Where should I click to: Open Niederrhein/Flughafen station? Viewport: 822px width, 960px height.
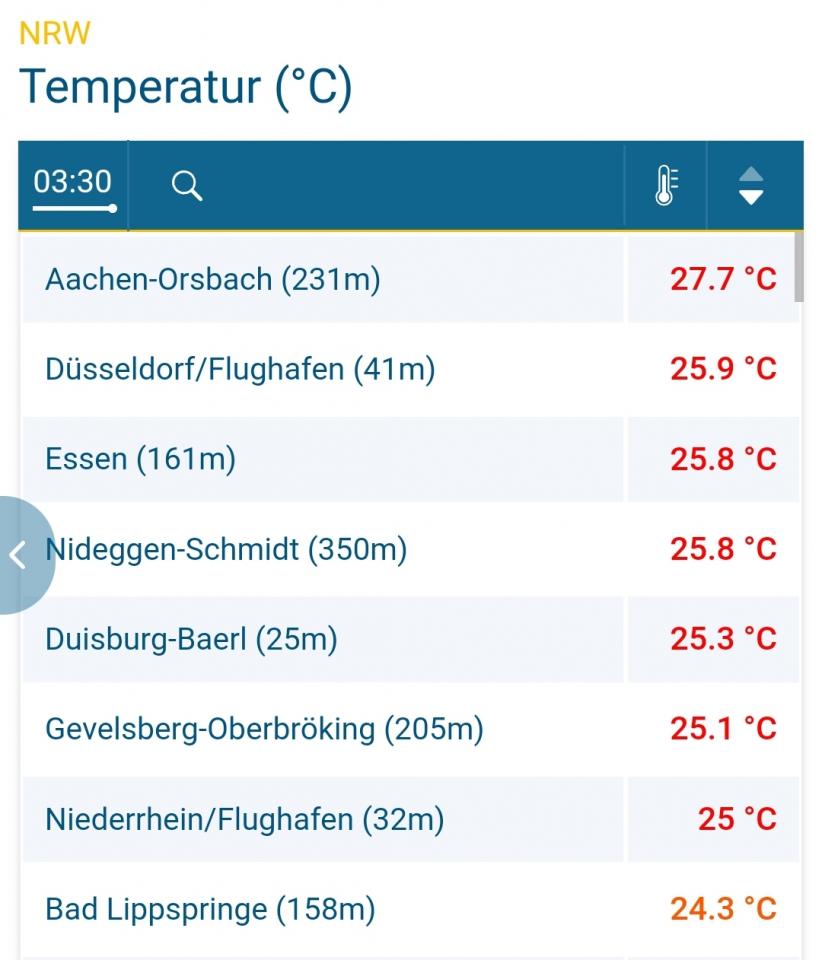(245, 819)
